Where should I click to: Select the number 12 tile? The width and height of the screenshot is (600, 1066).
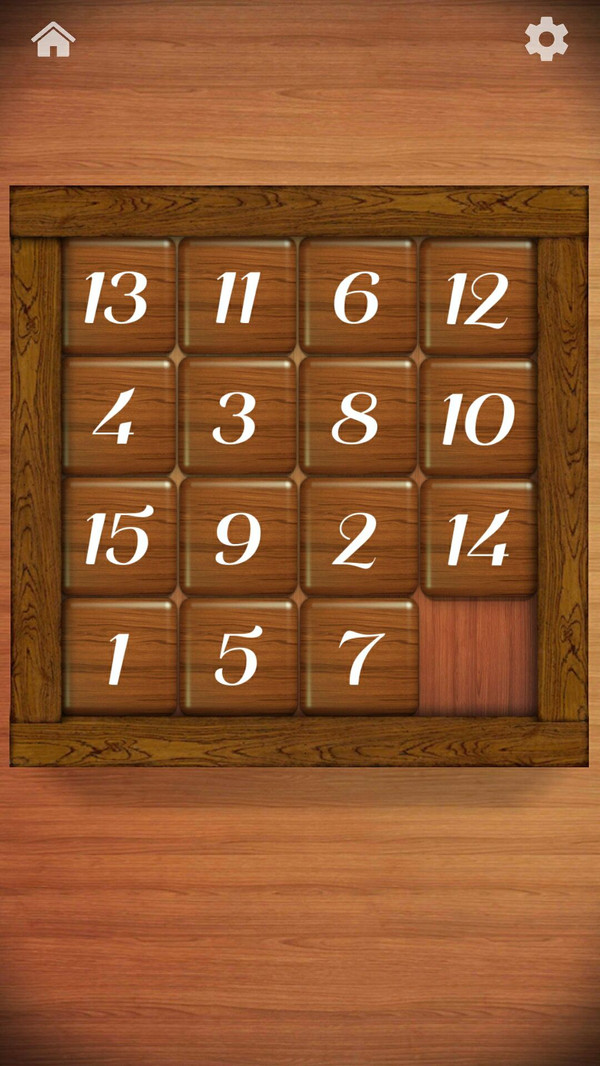click(x=478, y=297)
